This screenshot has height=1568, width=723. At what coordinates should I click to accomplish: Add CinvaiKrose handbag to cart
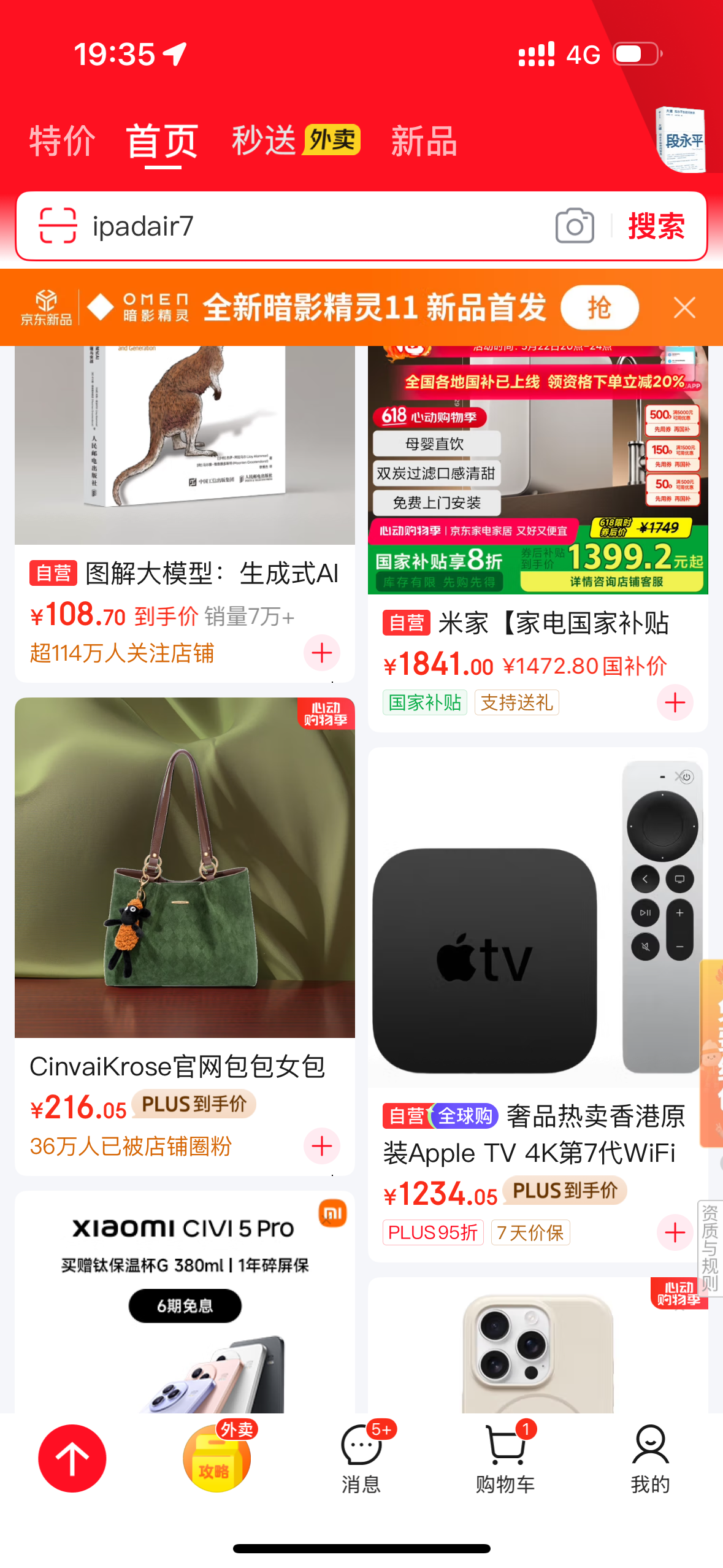[322, 1146]
